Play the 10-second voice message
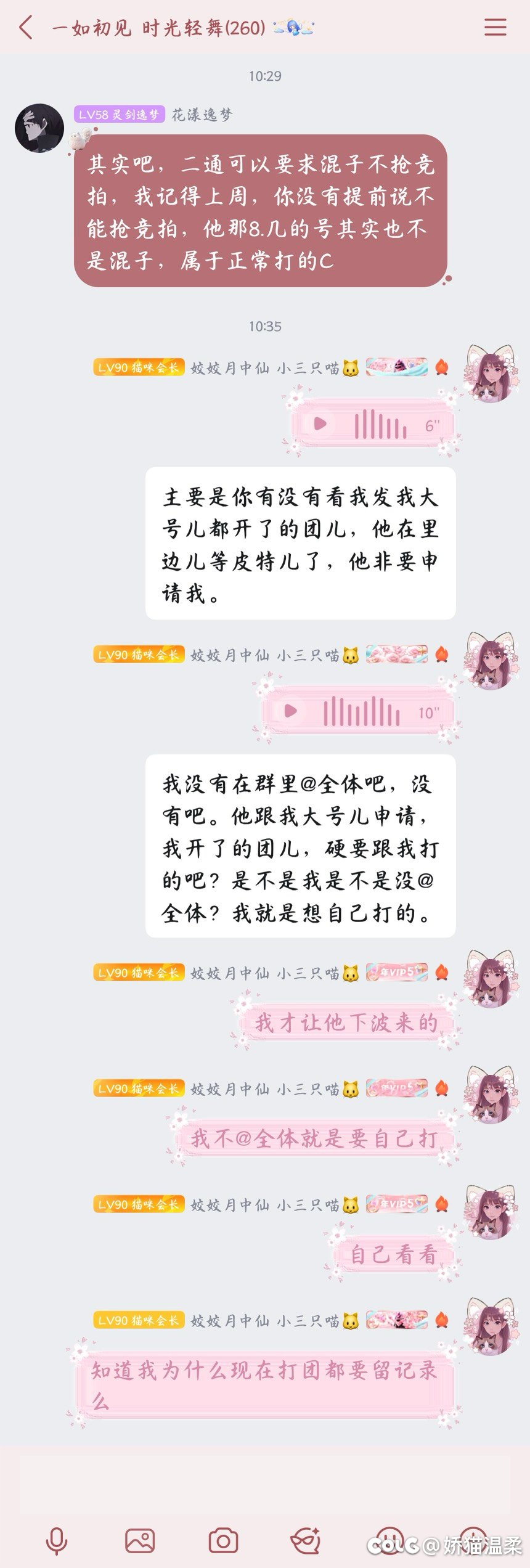 291,711
